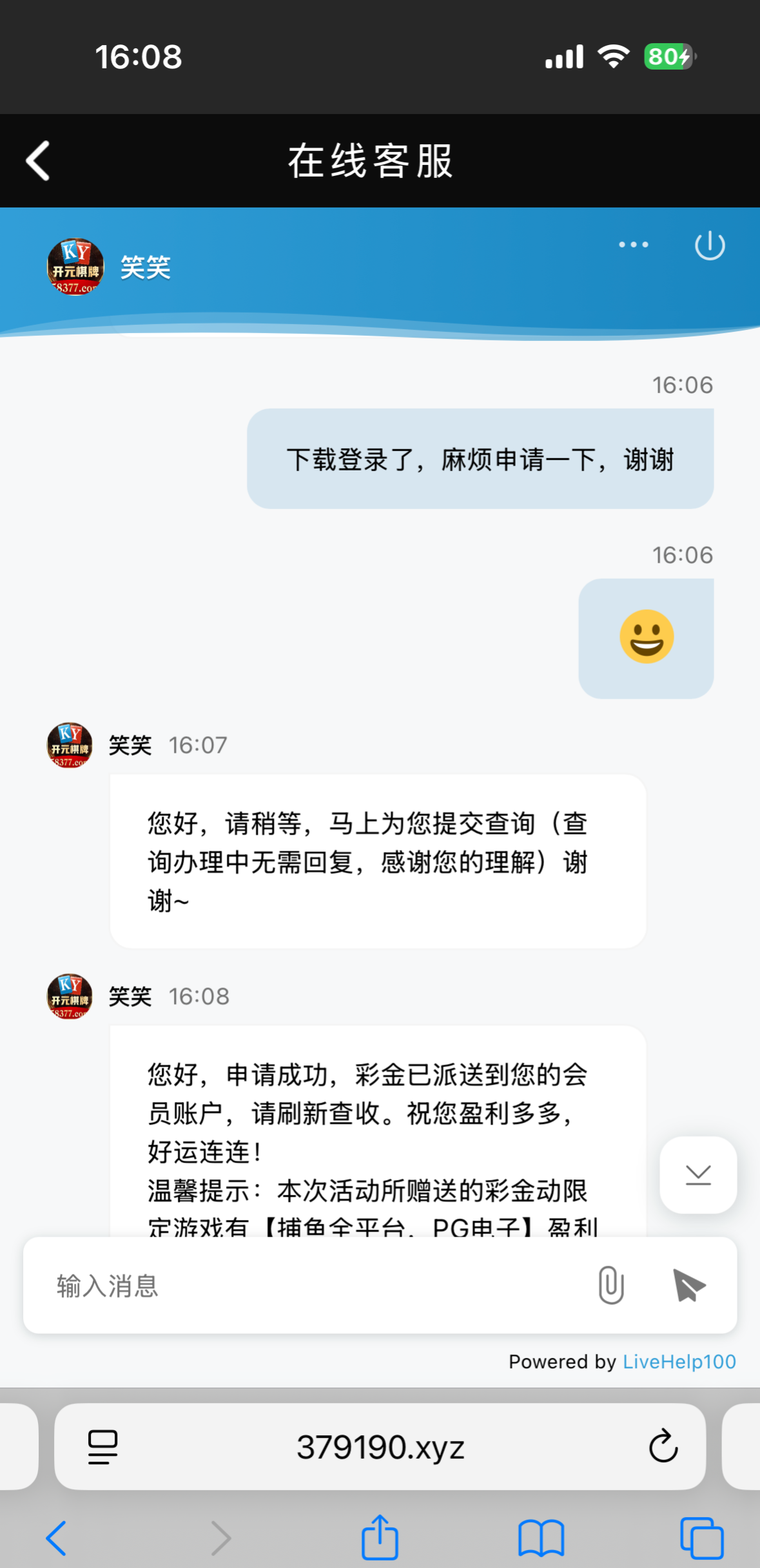Tap the 379190.xyz address bar
This screenshot has width=760, height=1568.
[380, 1447]
